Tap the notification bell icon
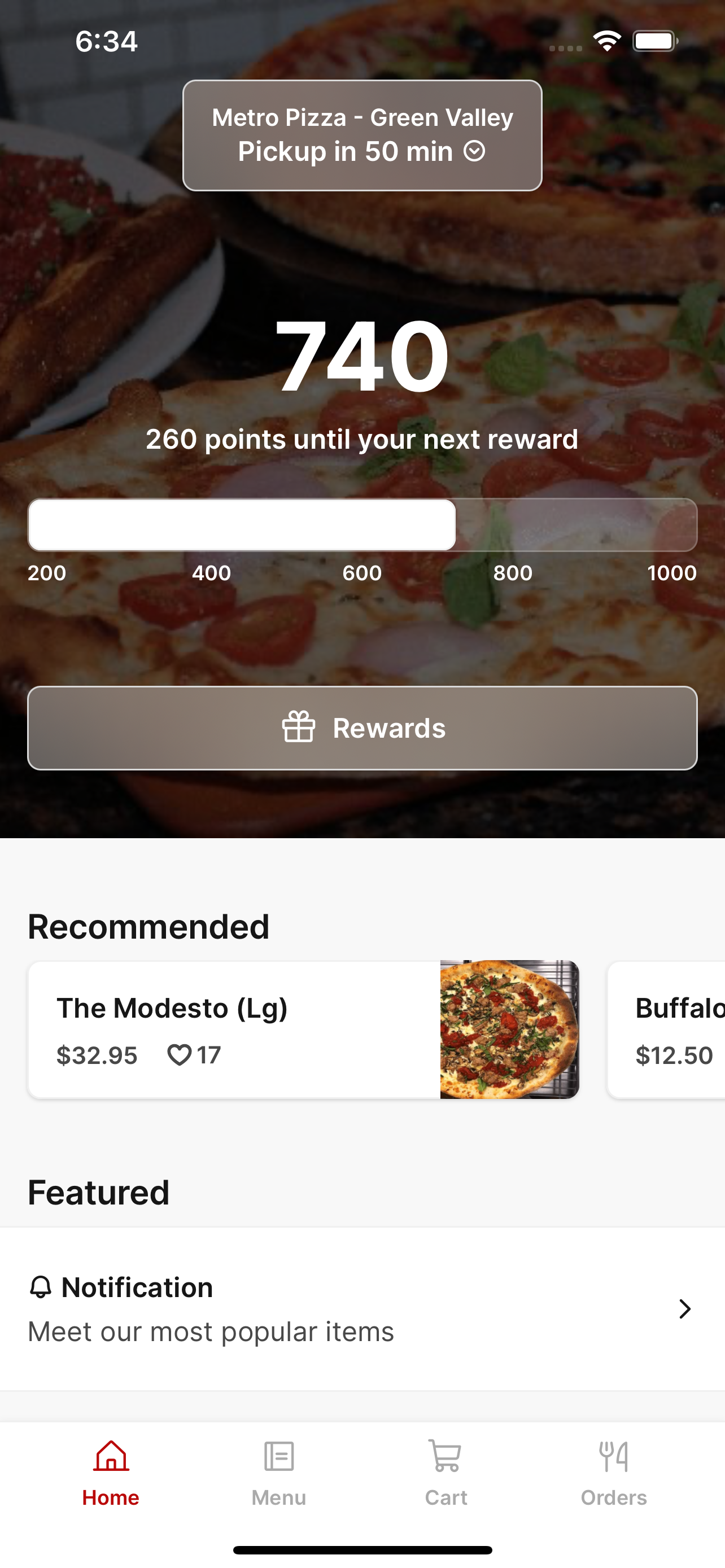This screenshot has height=1568, width=725. pos(40,1287)
